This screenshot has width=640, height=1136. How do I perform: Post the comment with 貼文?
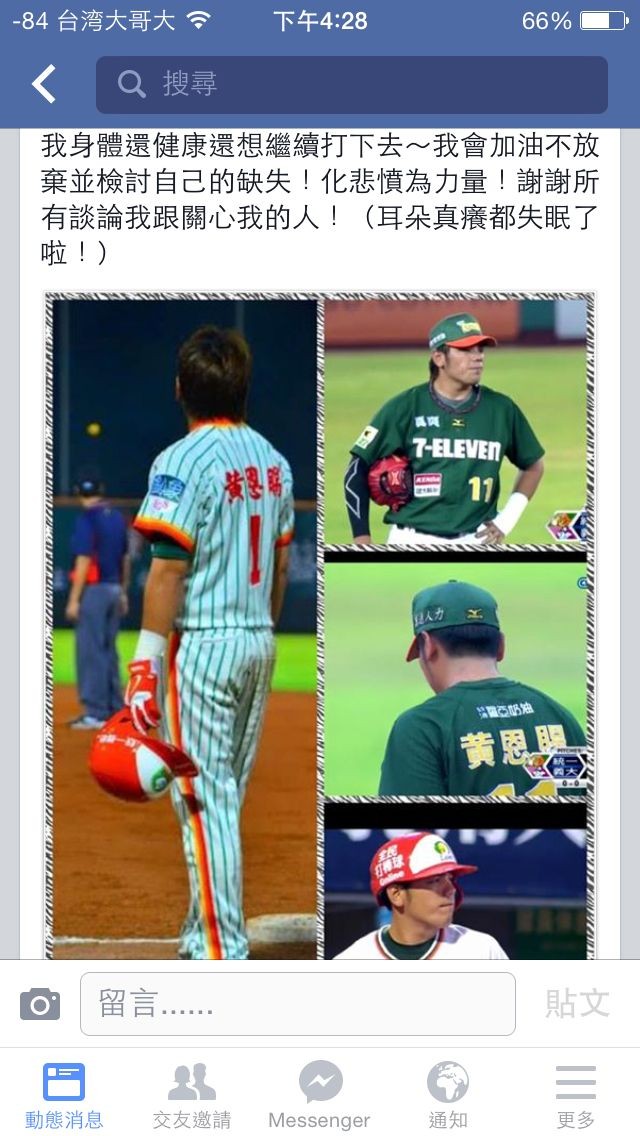point(577,1003)
